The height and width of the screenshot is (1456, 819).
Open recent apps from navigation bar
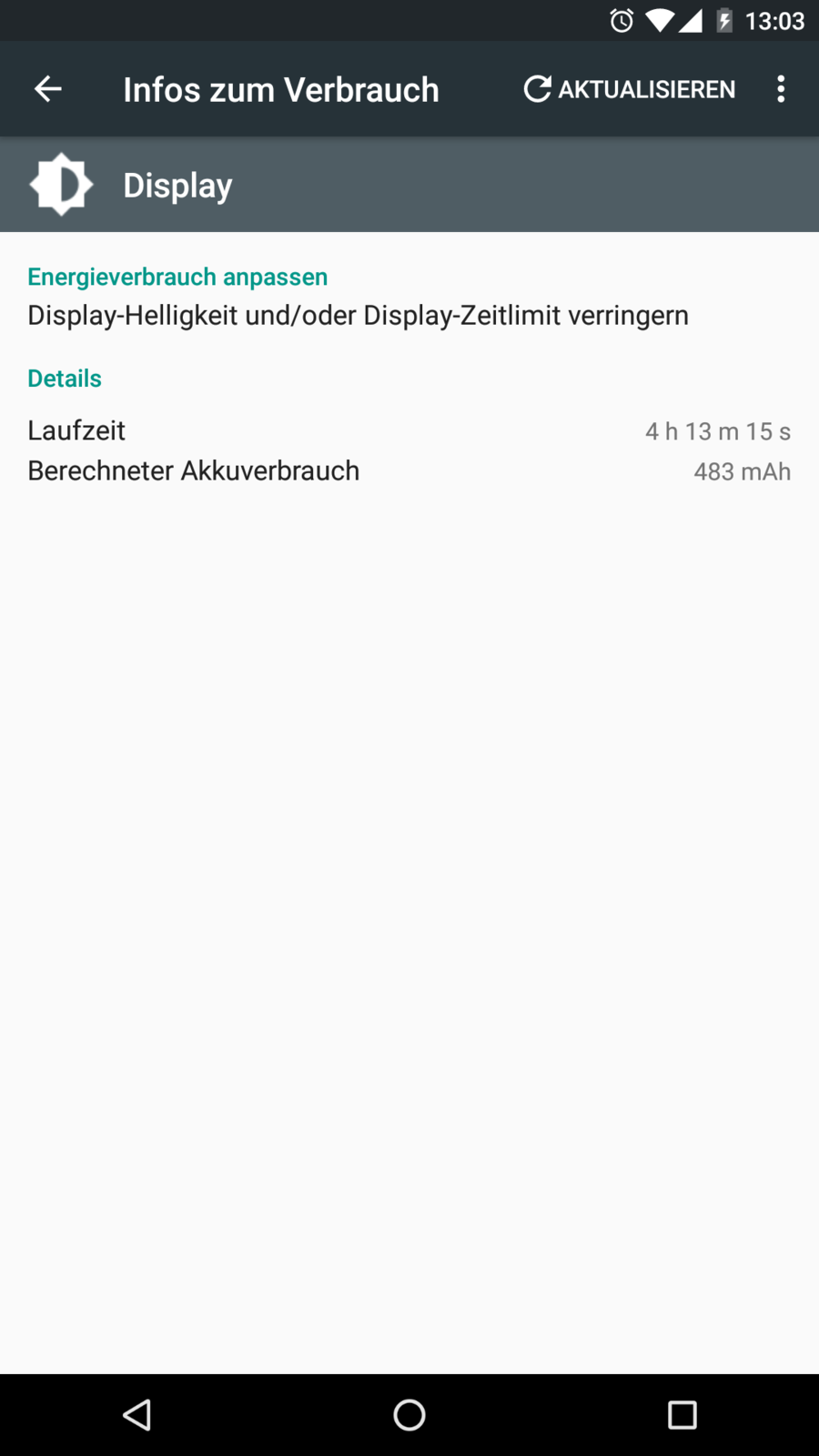(682, 1414)
